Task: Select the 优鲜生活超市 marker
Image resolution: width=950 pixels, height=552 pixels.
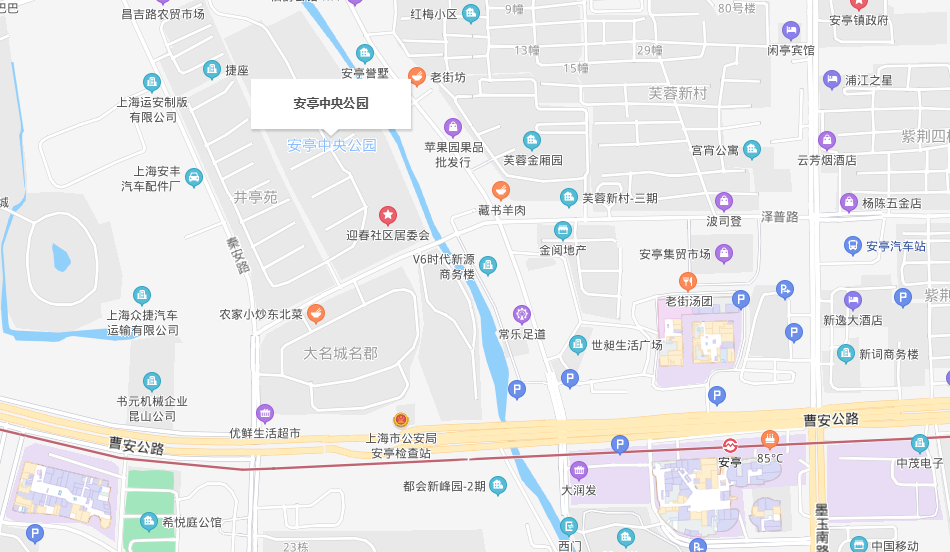Action: (x=265, y=413)
